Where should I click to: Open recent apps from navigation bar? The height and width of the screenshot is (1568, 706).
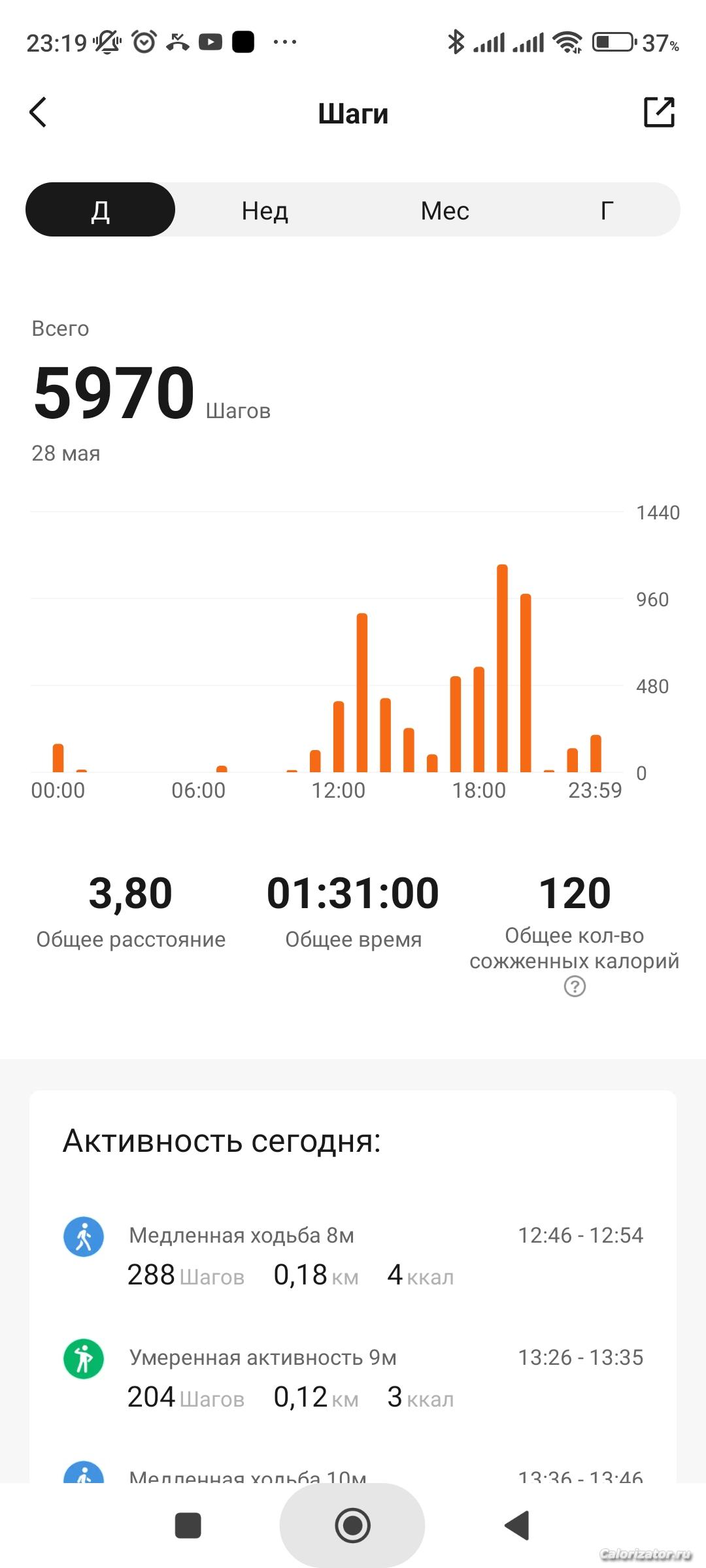188,1526
